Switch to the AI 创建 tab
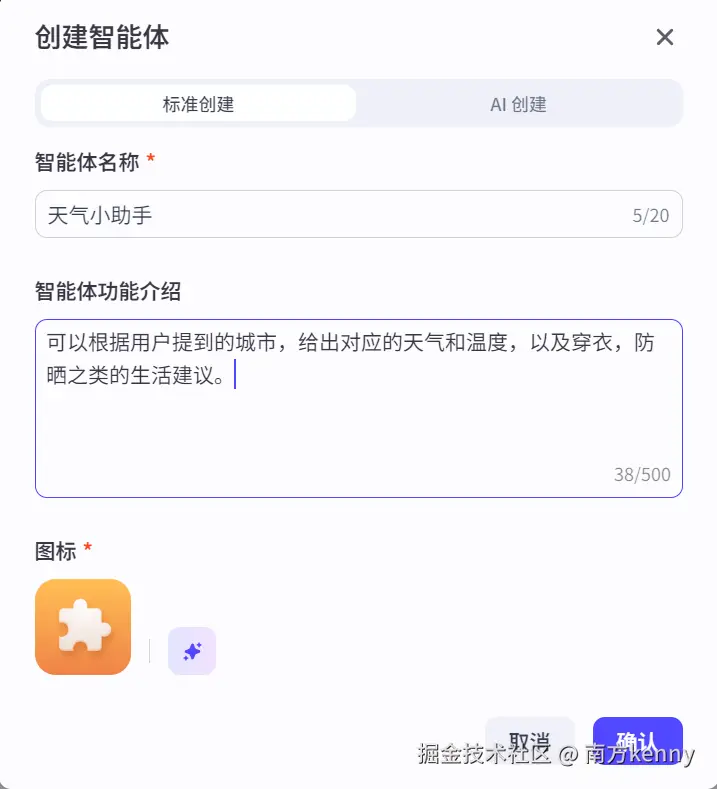 coord(518,104)
